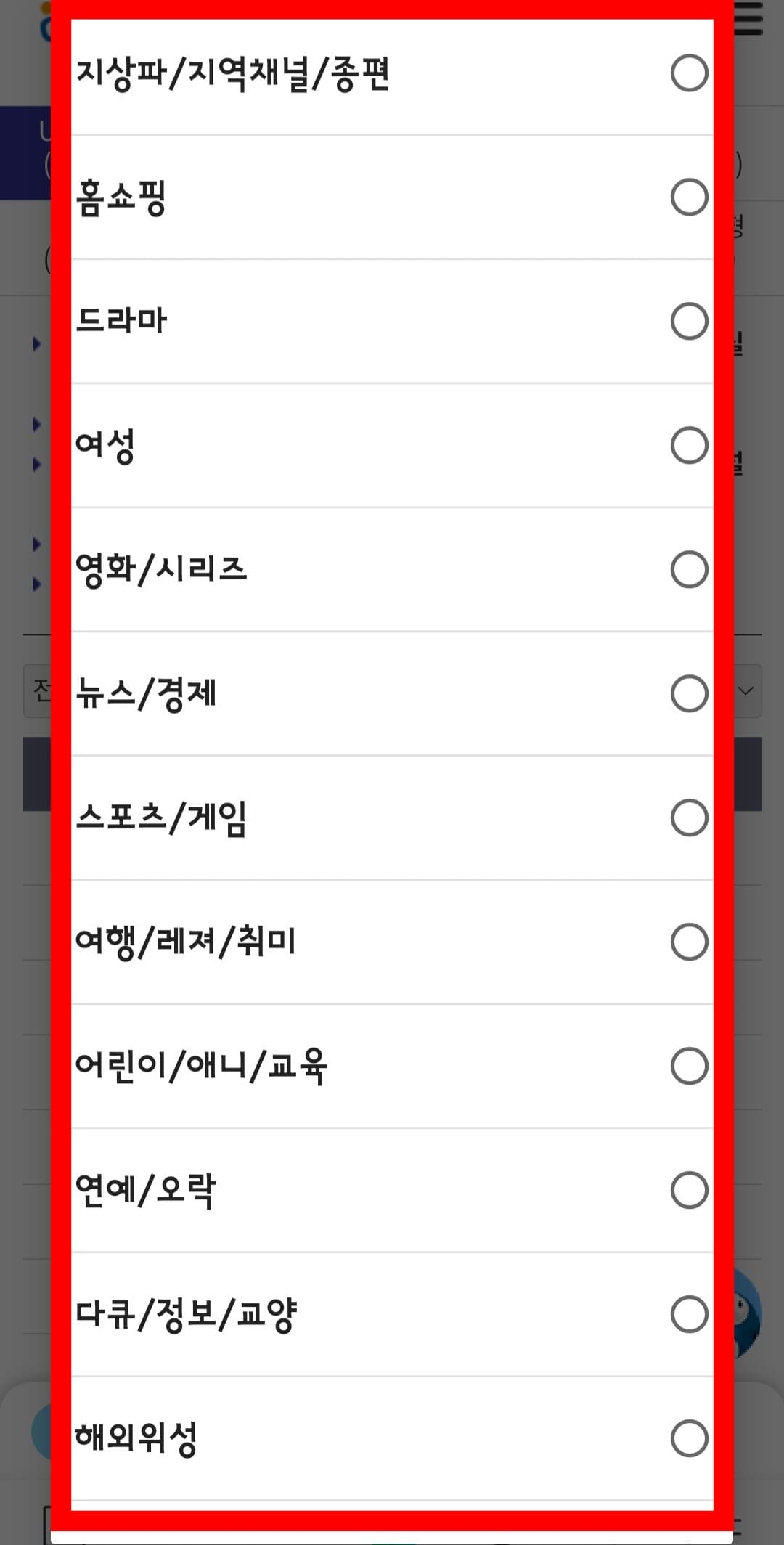The width and height of the screenshot is (784, 1545).
Task: Select the 어린이/애니/교육 radio button
Action: [x=688, y=1065]
